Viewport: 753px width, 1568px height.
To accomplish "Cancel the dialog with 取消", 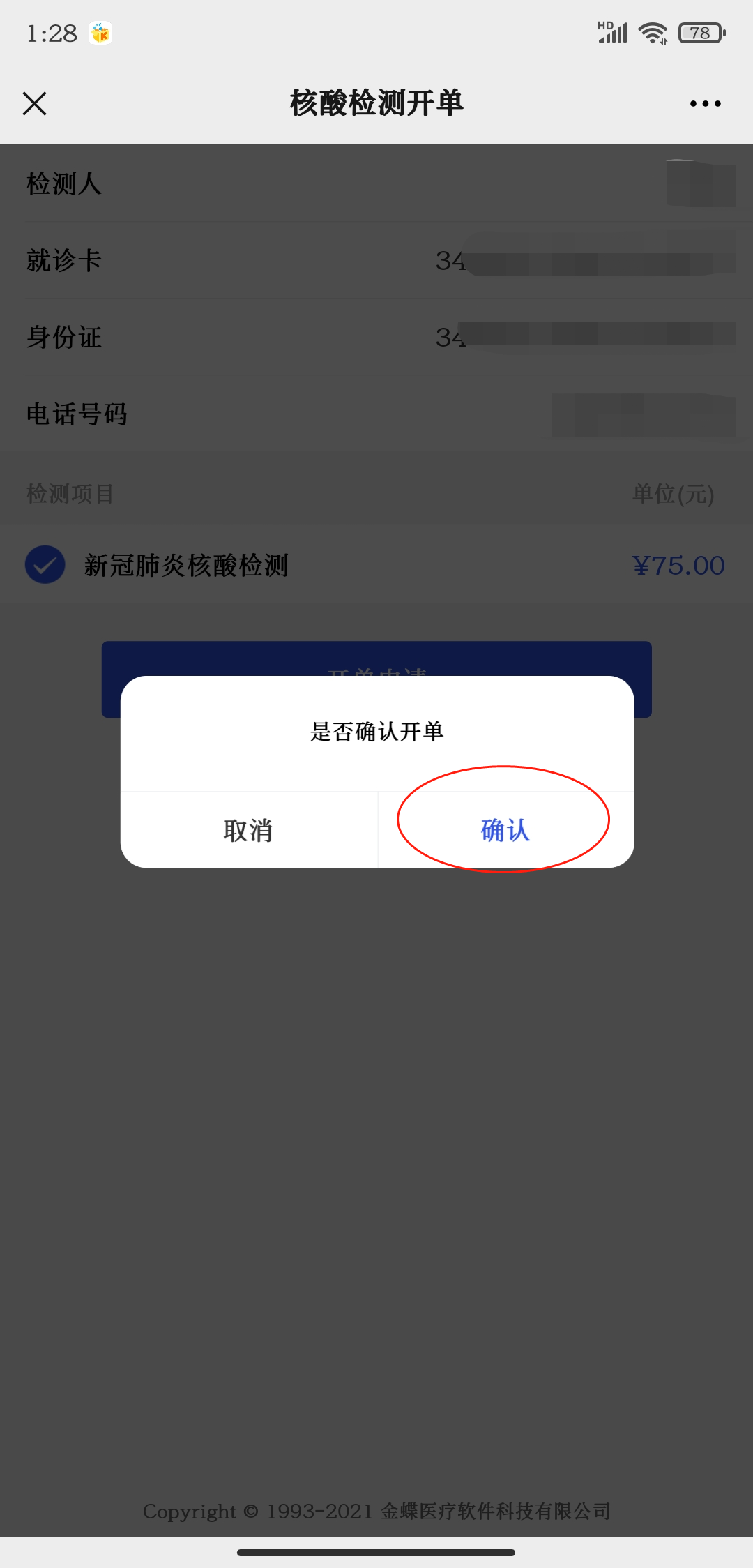I will point(248,830).
